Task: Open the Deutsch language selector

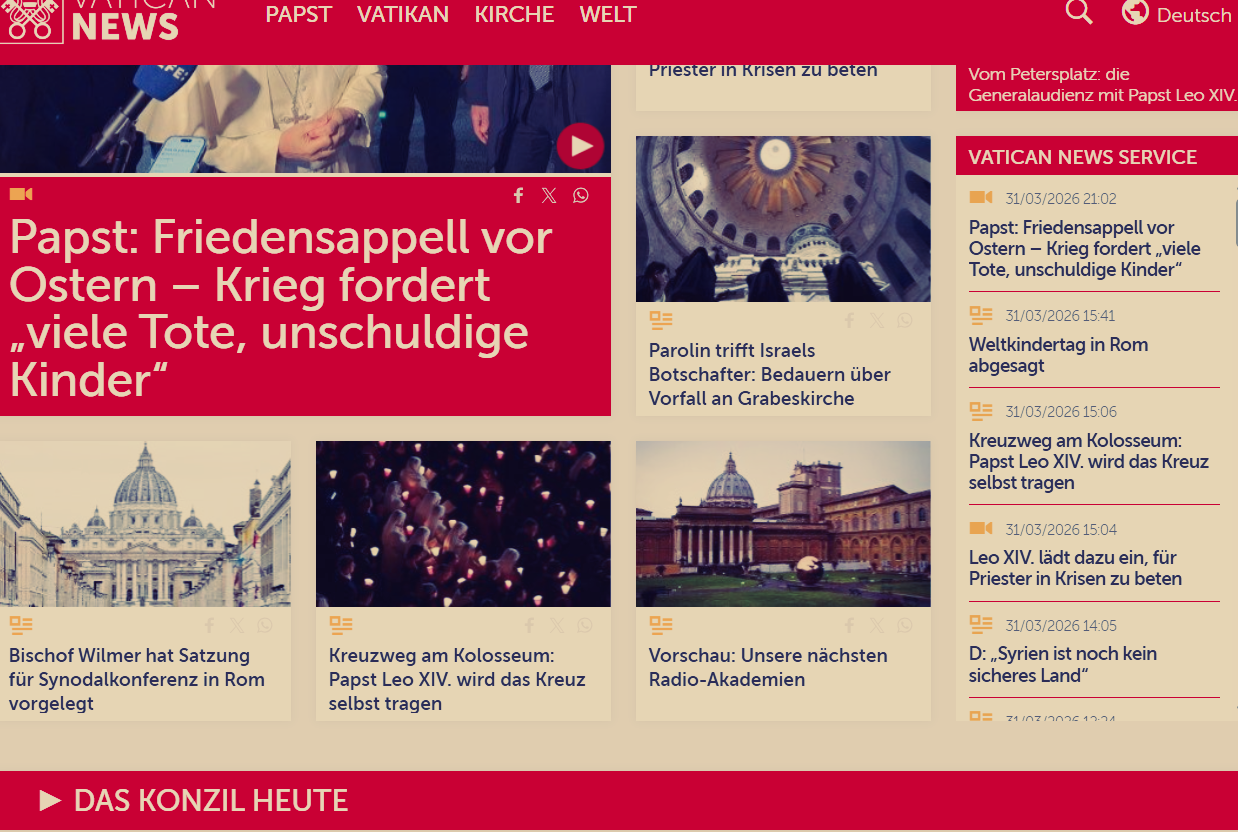Action: (x=1177, y=14)
